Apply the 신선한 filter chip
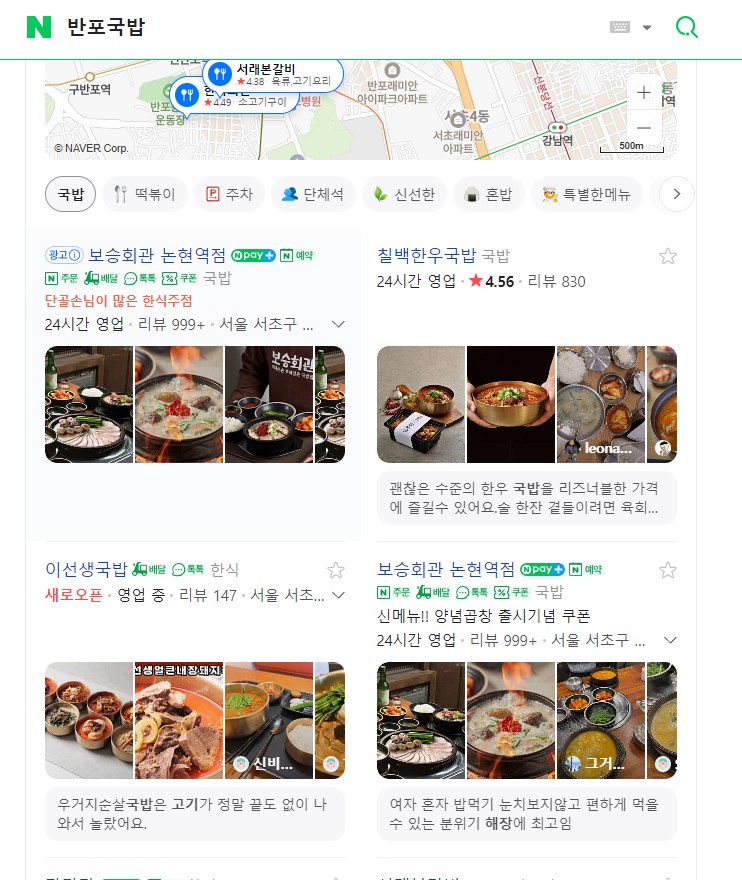This screenshot has height=880, width=742. 404,194
